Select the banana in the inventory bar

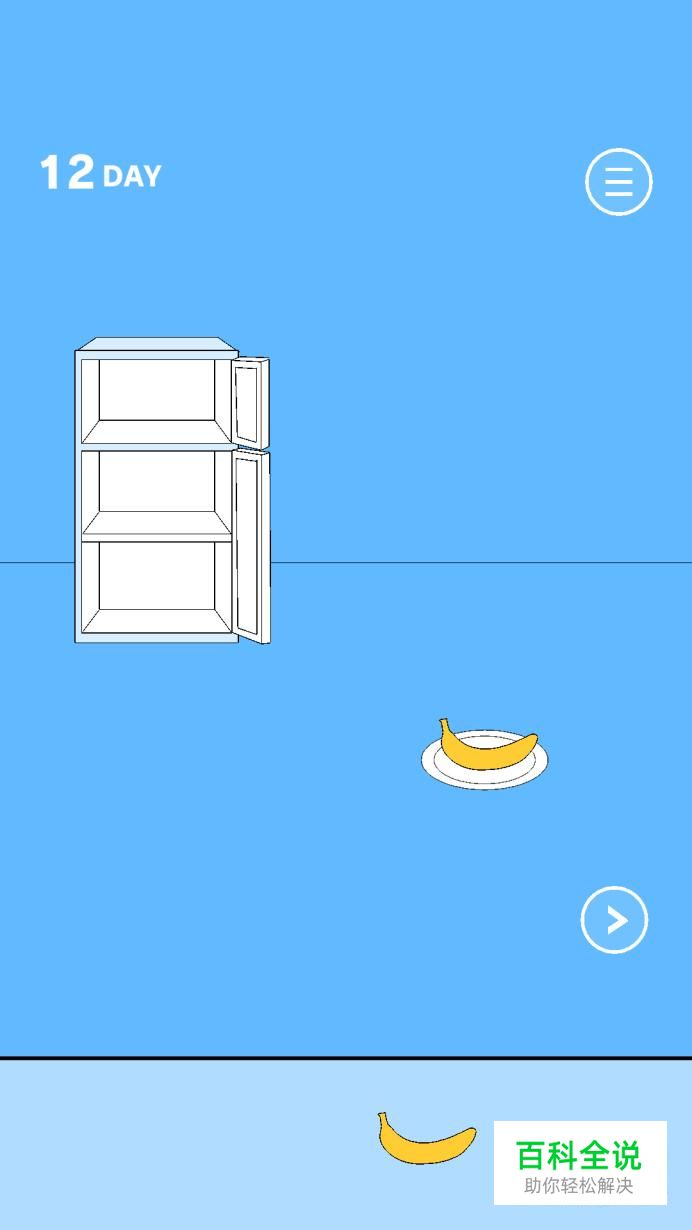tap(426, 1139)
